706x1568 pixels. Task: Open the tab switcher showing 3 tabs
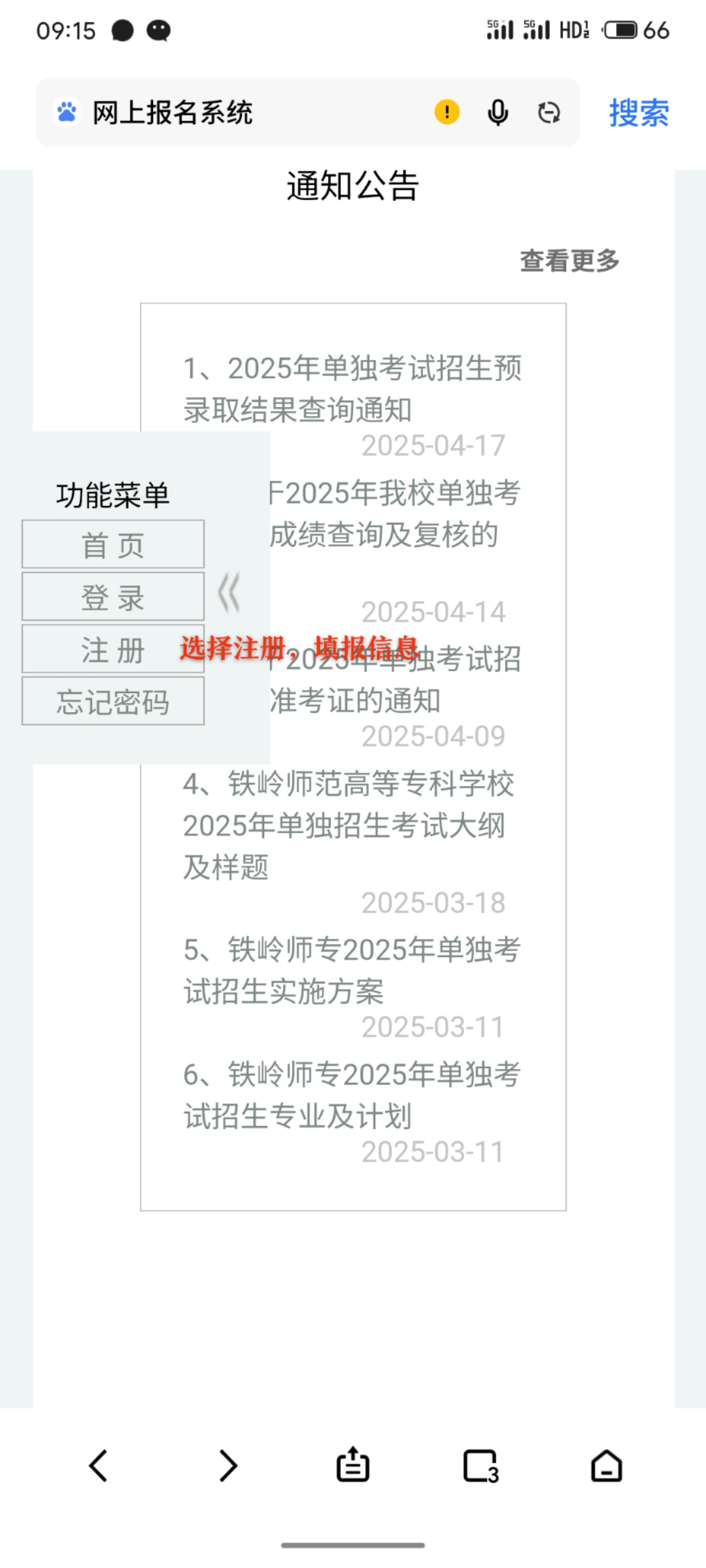(480, 1465)
